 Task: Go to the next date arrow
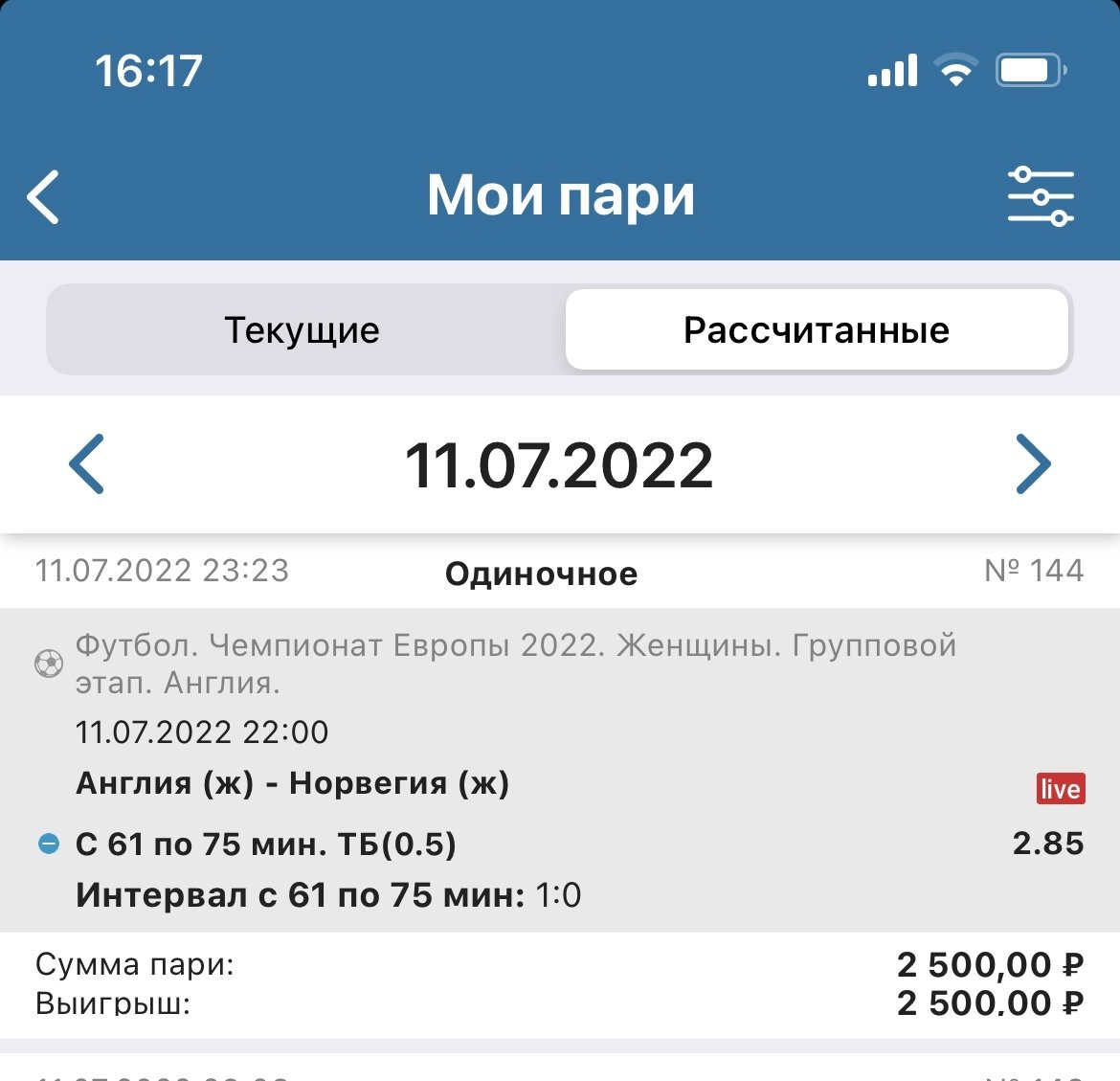[x=1033, y=464]
